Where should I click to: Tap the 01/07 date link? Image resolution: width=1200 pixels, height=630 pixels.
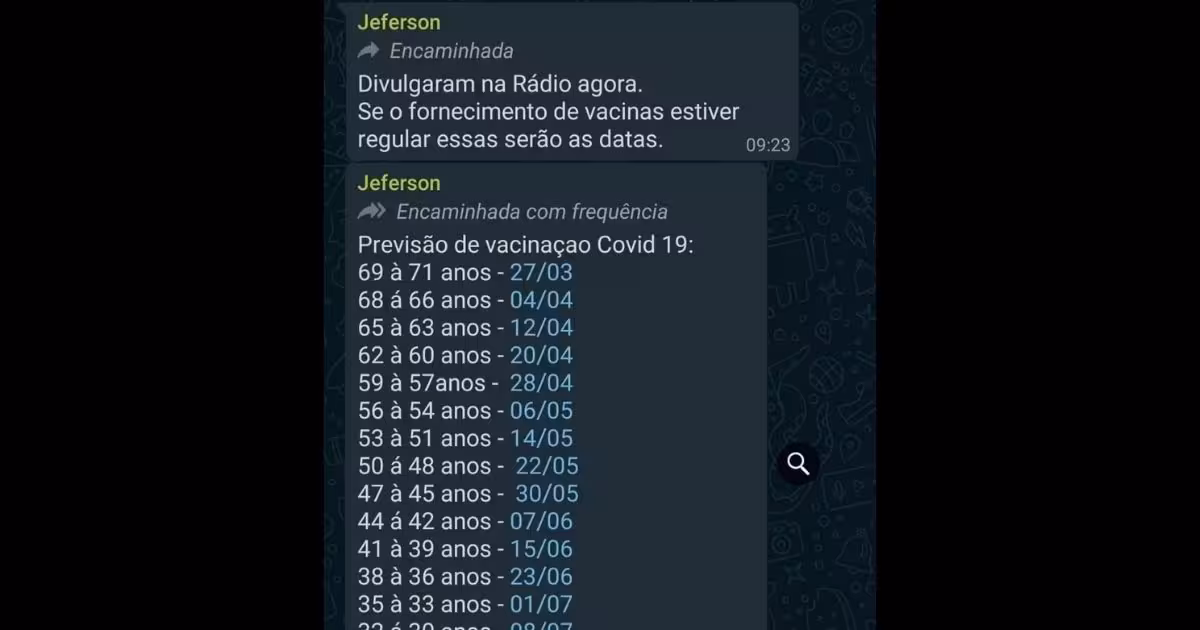point(541,604)
